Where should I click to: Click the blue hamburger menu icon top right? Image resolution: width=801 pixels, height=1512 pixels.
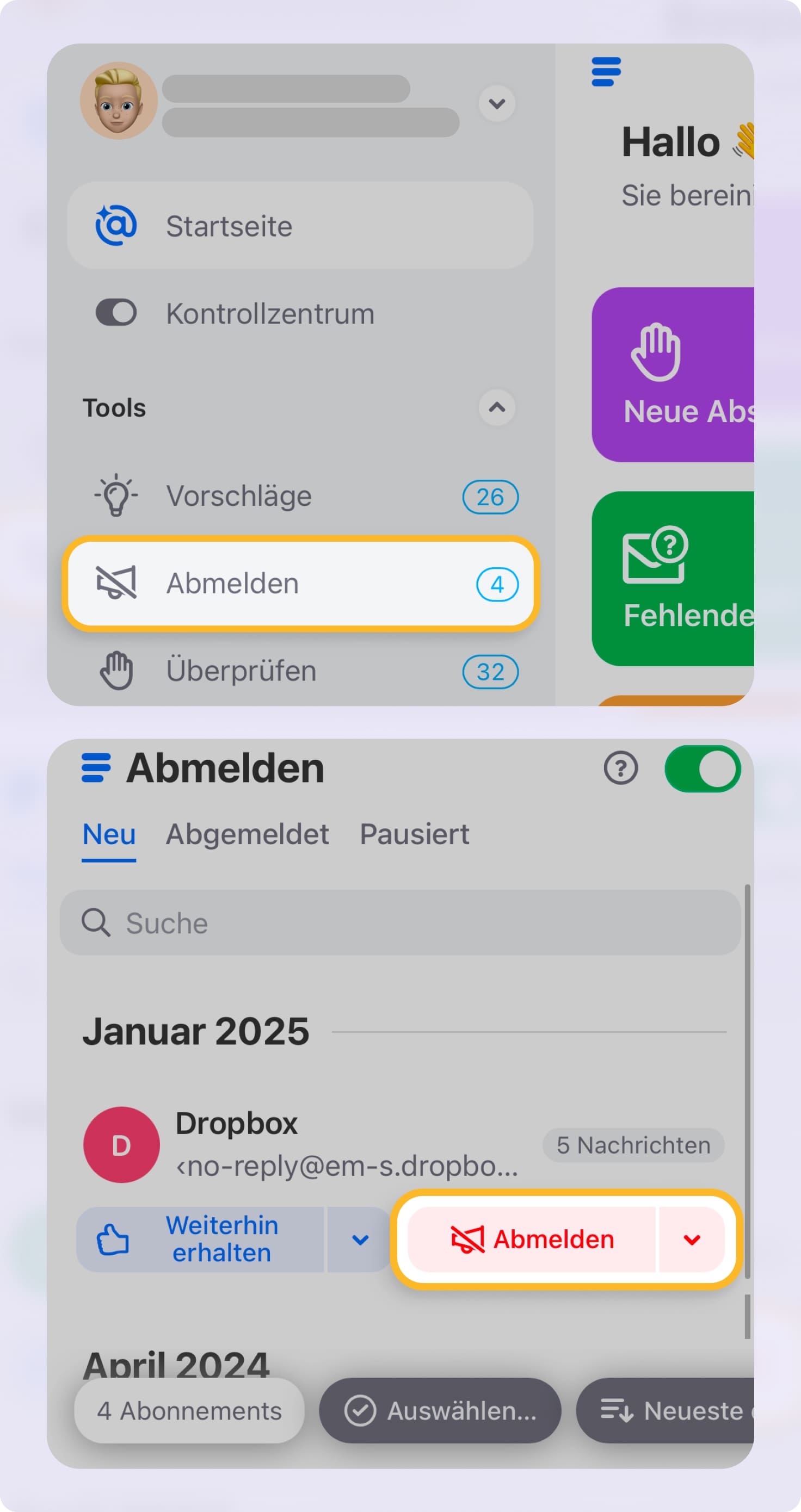tap(607, 72)
